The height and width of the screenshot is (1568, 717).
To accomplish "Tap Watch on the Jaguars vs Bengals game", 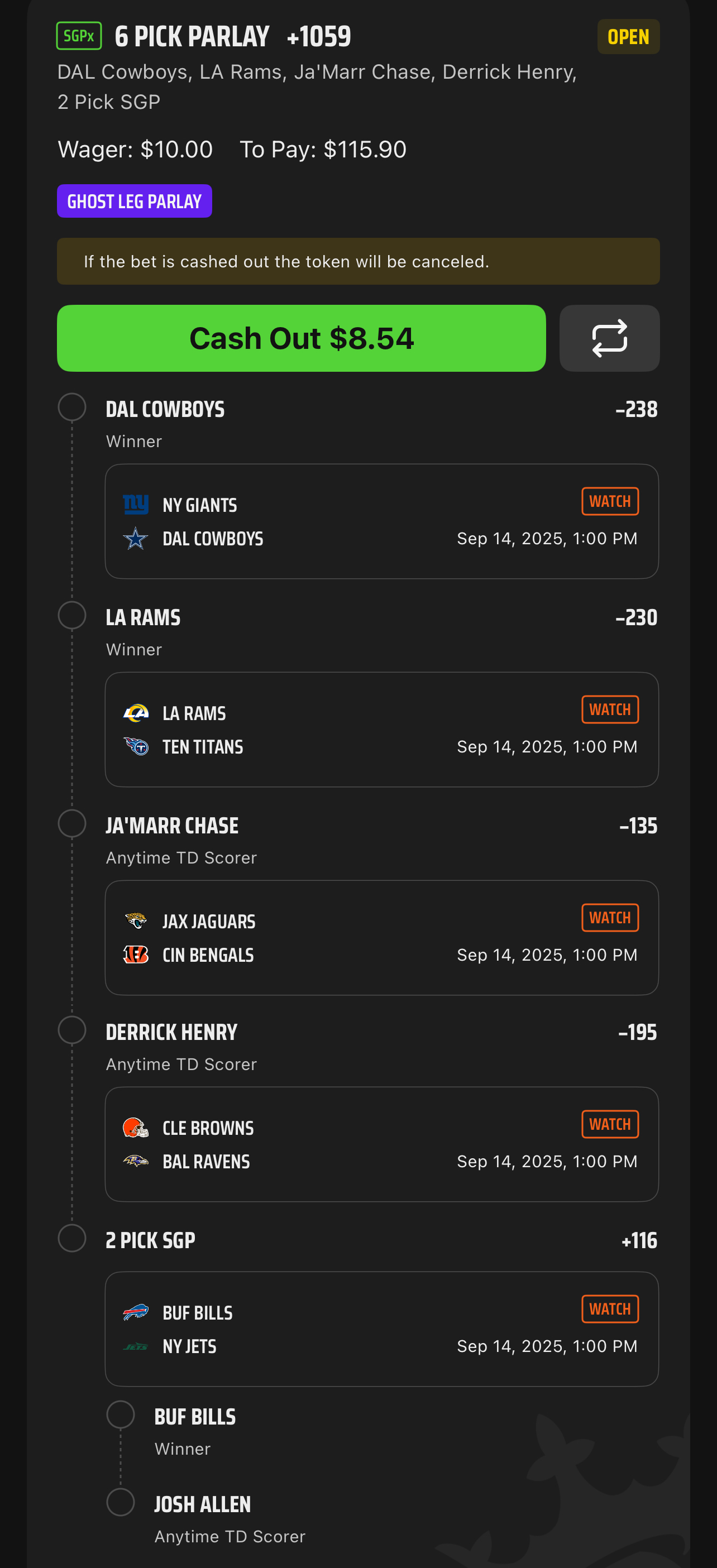I will click(610, 918).
